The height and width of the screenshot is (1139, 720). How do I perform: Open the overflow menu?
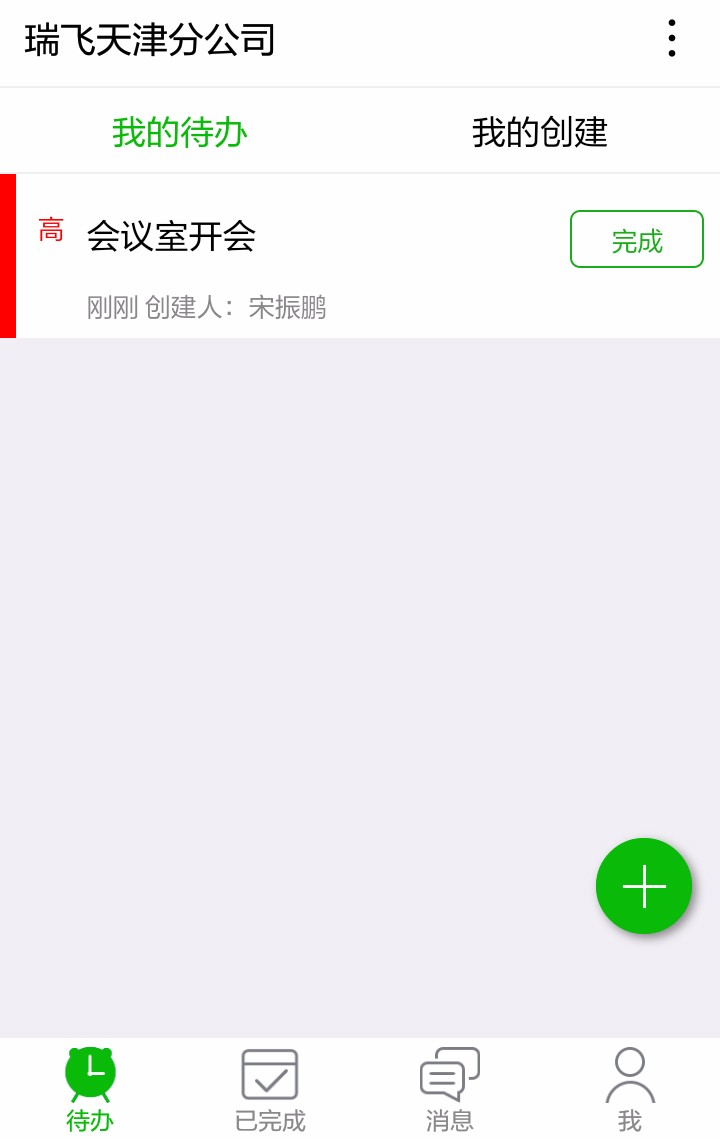(671, 38)
